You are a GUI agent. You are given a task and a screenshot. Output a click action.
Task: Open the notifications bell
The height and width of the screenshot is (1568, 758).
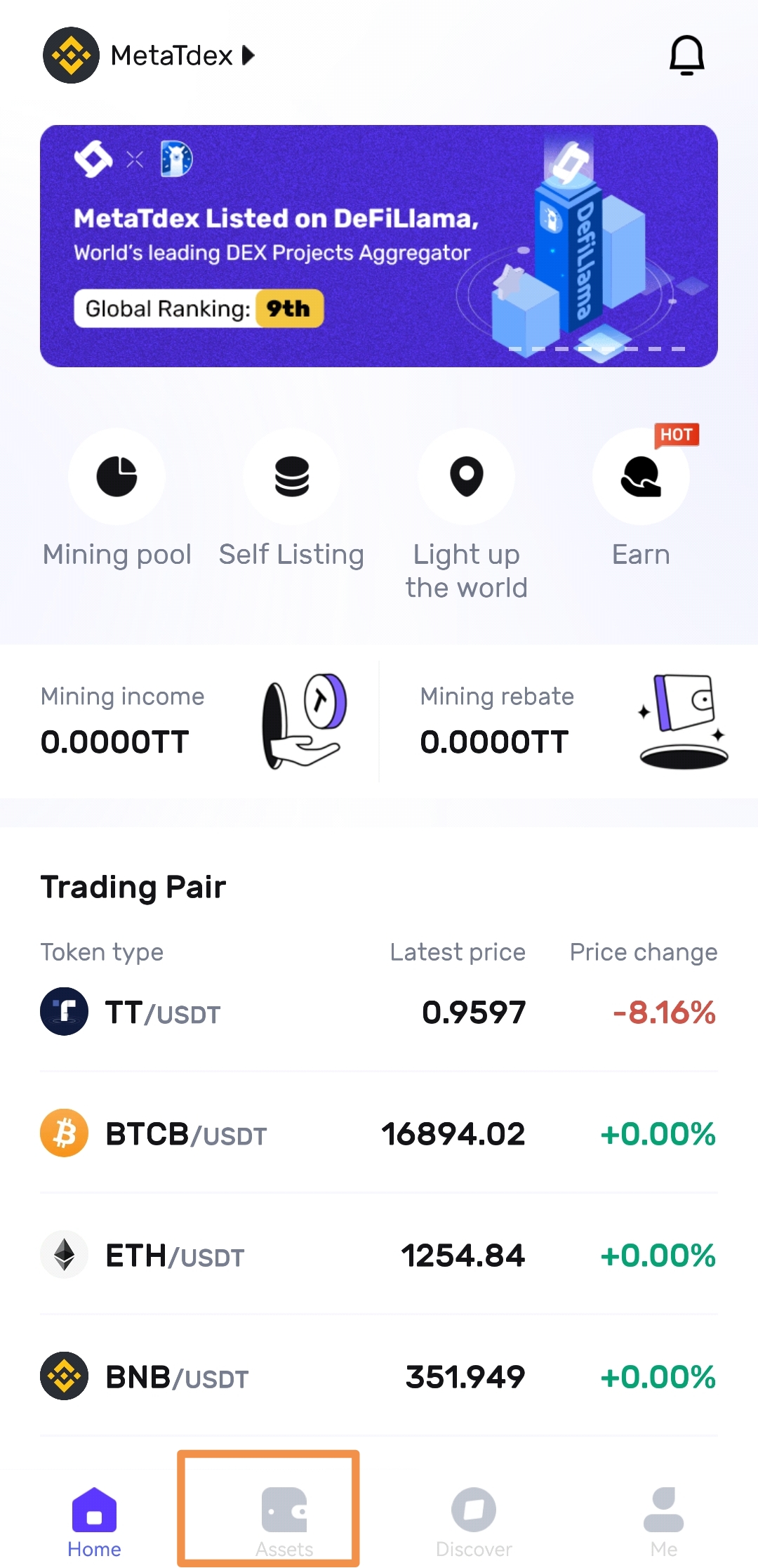[x=686, y=55]
